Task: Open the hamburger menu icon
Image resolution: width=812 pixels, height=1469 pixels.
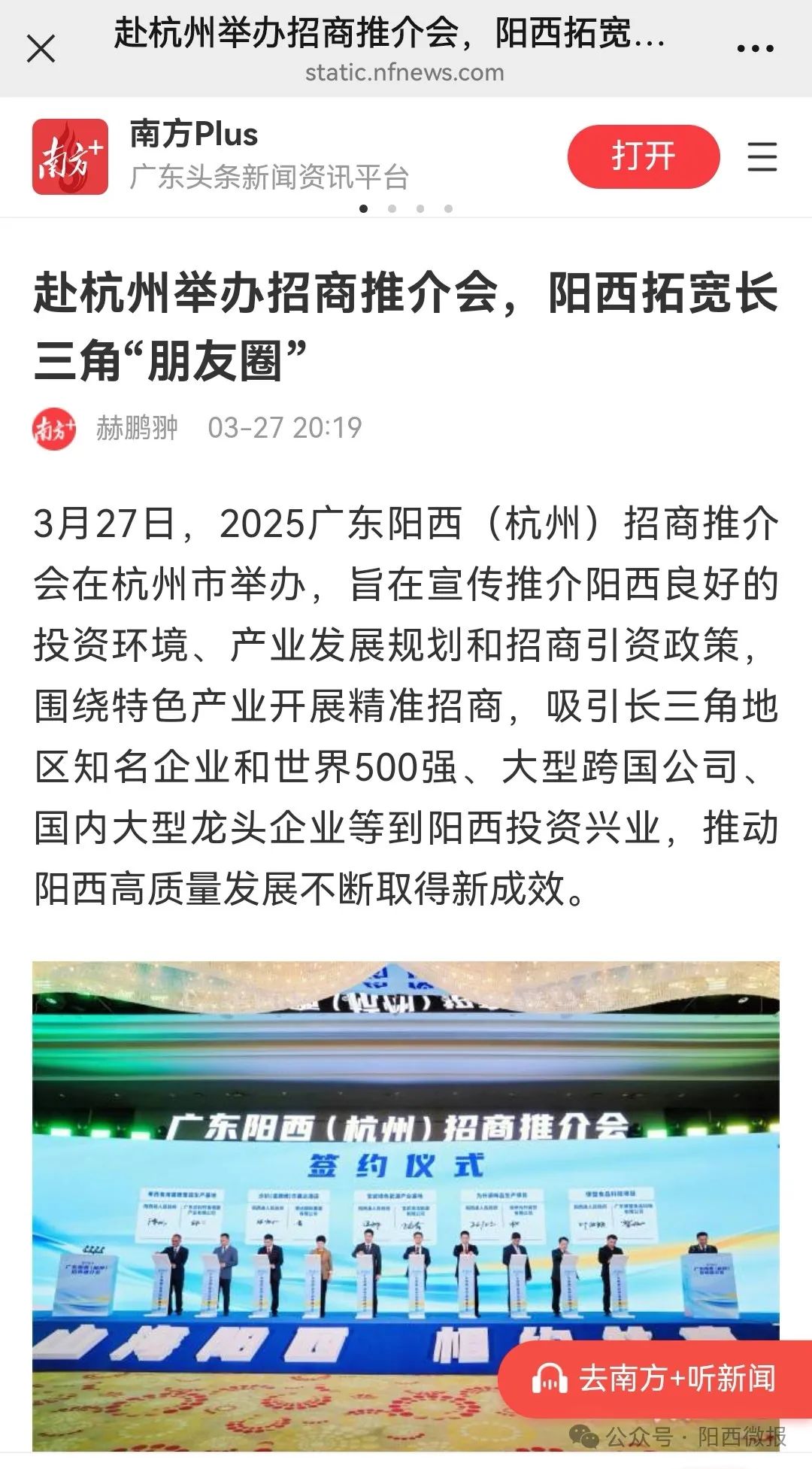Action: click(x=762, y=156)
